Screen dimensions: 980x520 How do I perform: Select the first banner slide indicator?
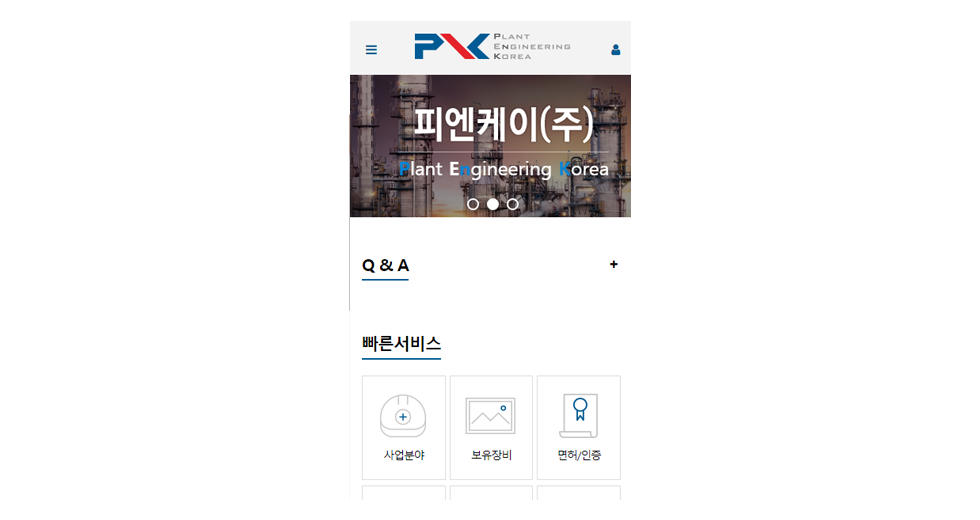473,204
